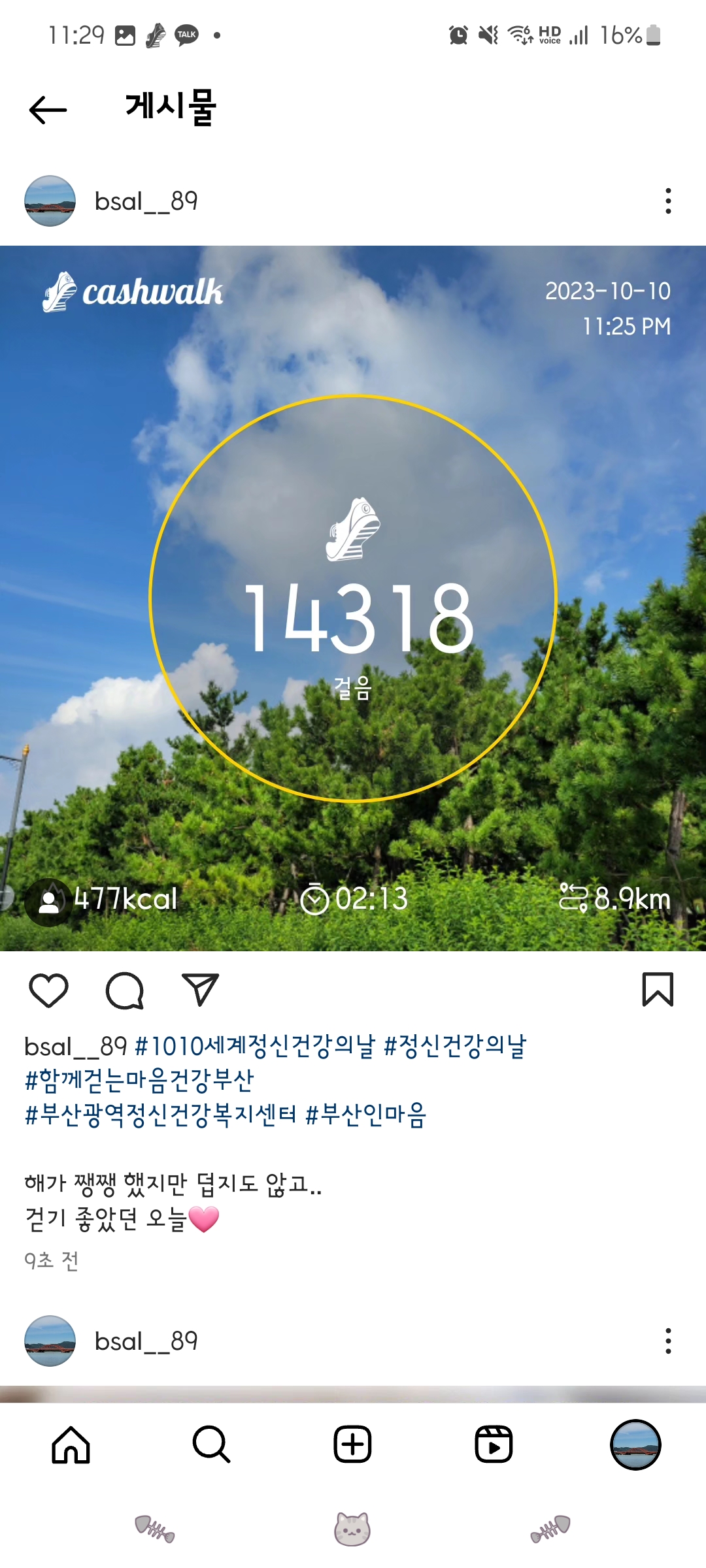Viewport: 706px width, 1568px height.
Task: Switch to the Reels tab
Action: pyautogui.click(x=494, y=1445)
